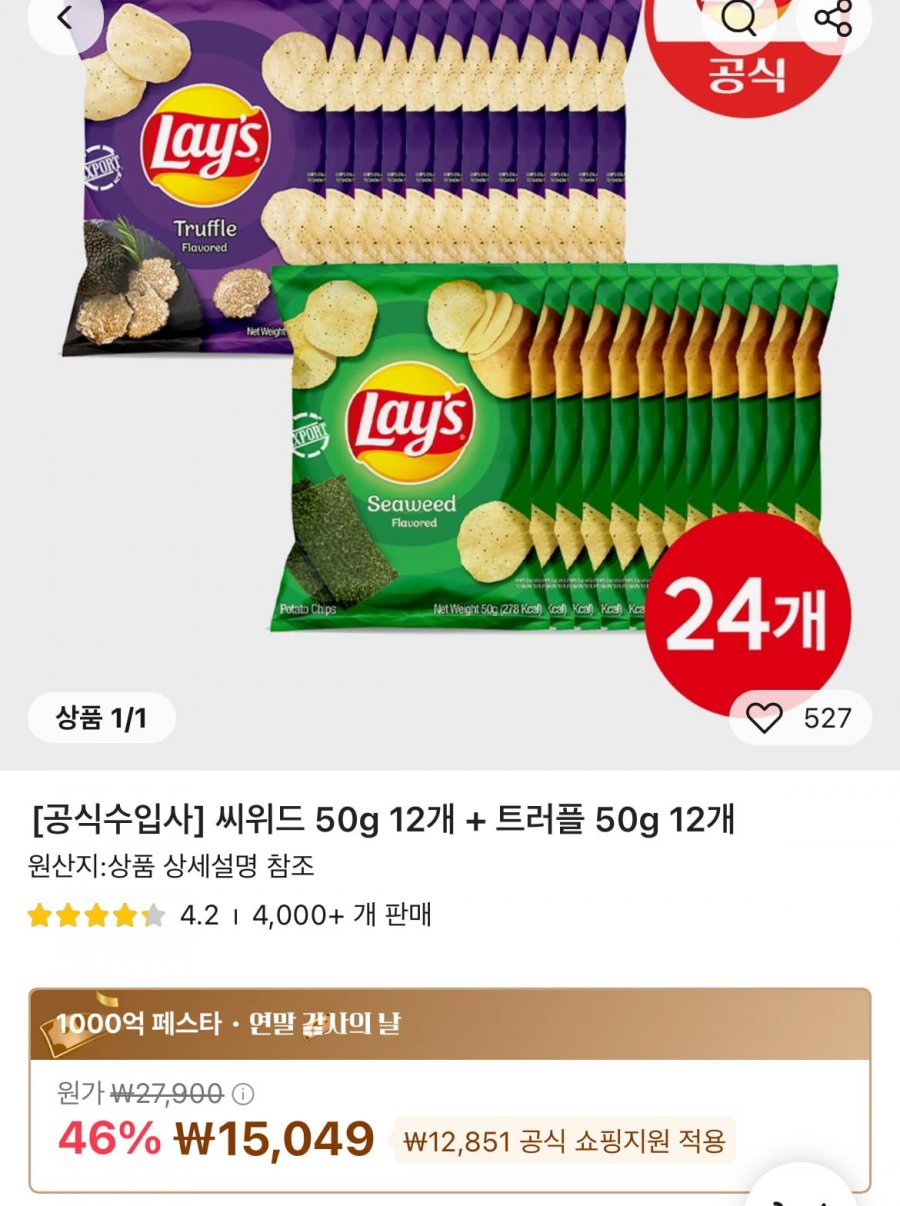Image resolution: width=900 pixels, height=1206 pixels.
Task: Add product to wishlist via heart
Action: coord(765,718)
